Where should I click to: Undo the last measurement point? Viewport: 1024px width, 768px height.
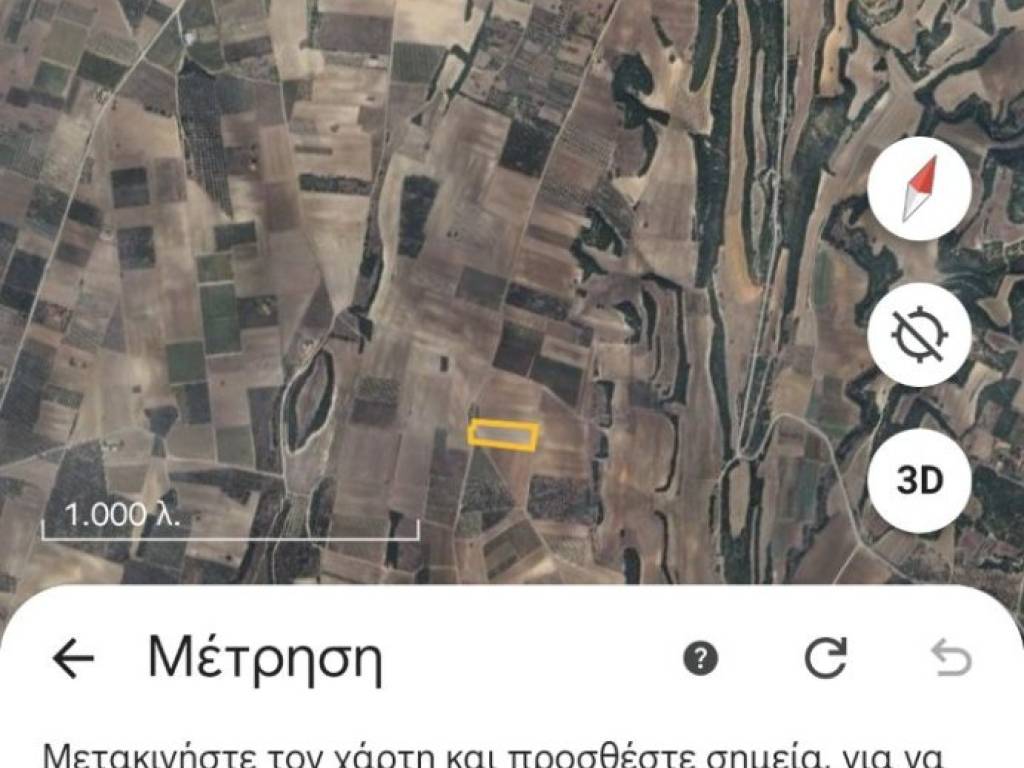pos(951,658)
